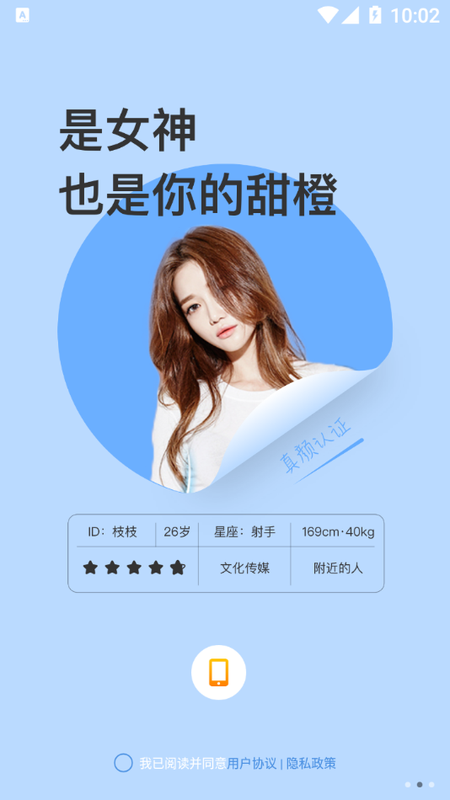Tap the phone login button
450x800 pixels.
[218, 672]
